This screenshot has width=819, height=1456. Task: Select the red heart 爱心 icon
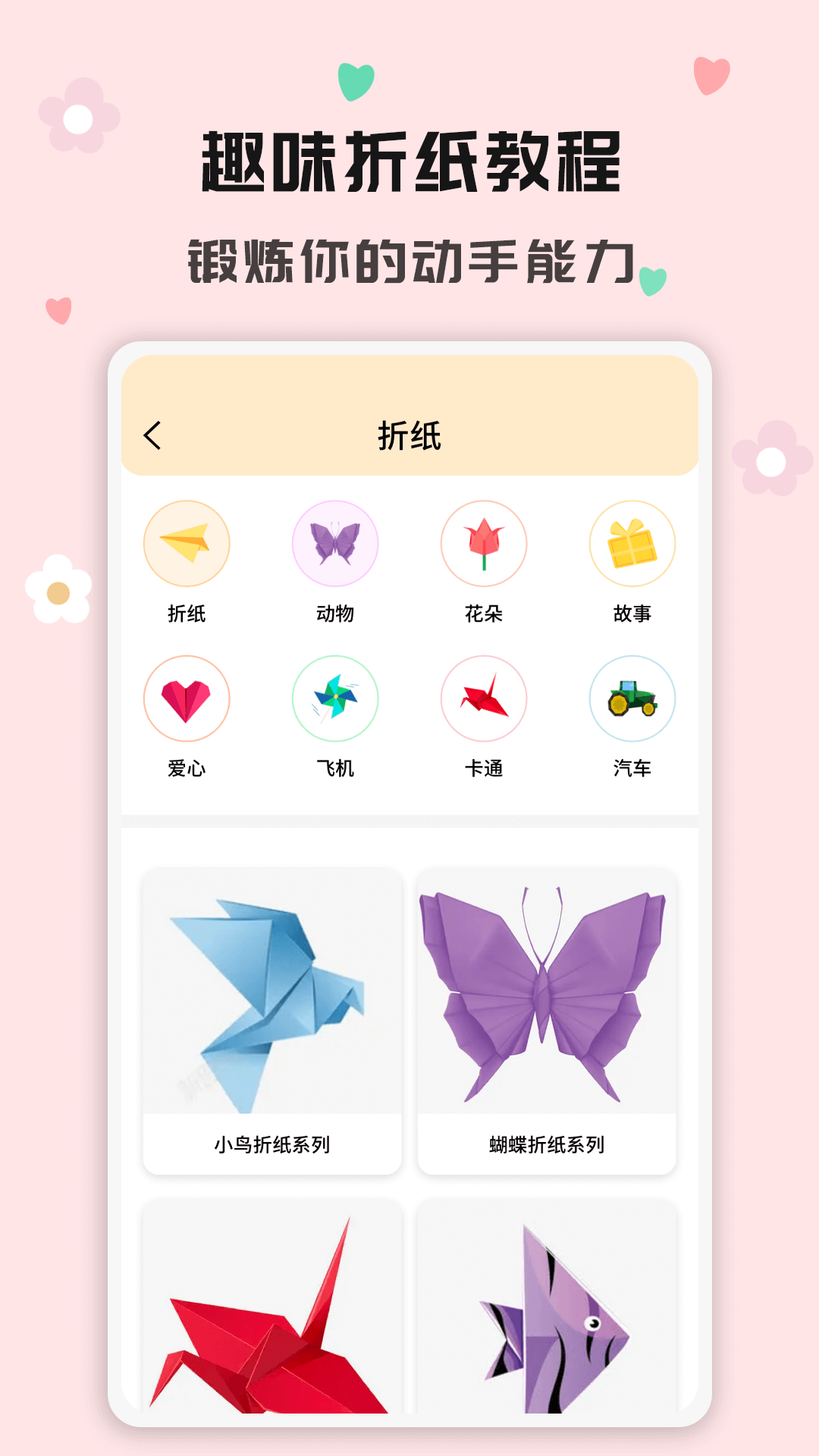pyautogui.click(x=186, y=699)
